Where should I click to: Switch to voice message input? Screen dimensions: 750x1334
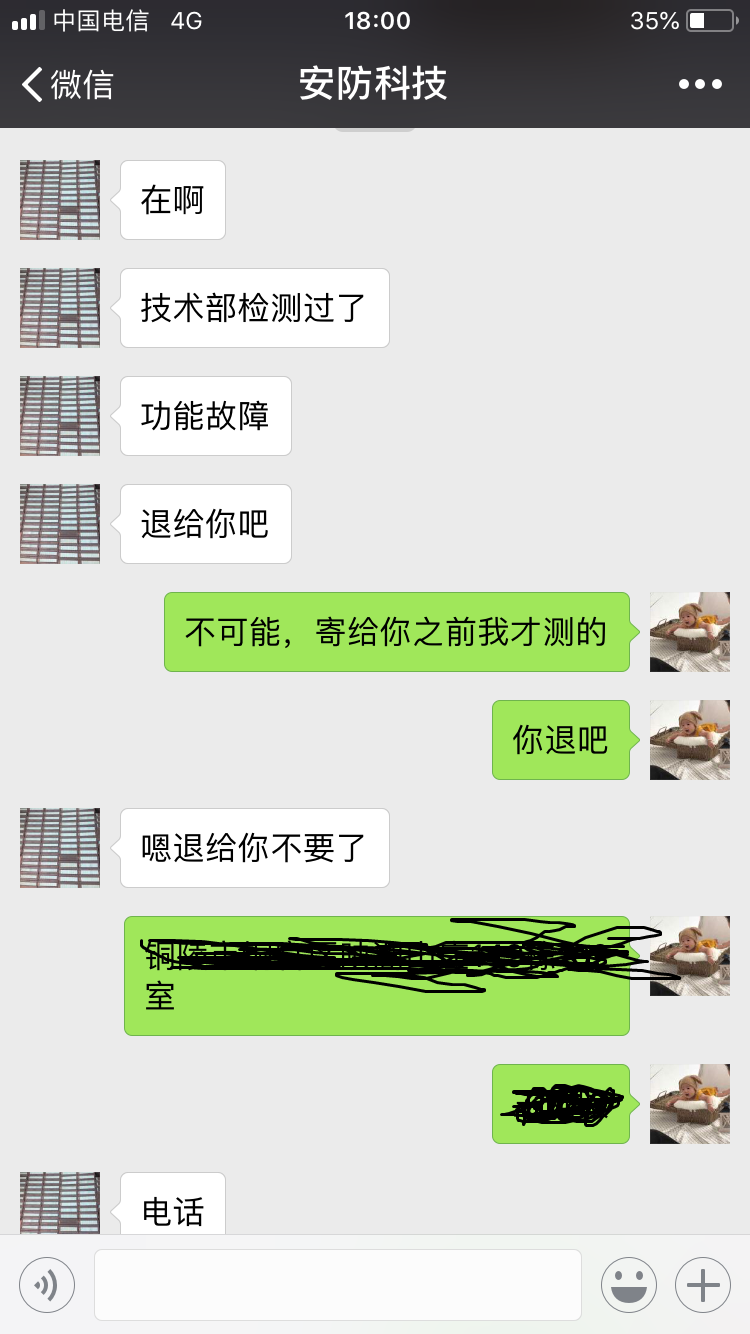47,1285
